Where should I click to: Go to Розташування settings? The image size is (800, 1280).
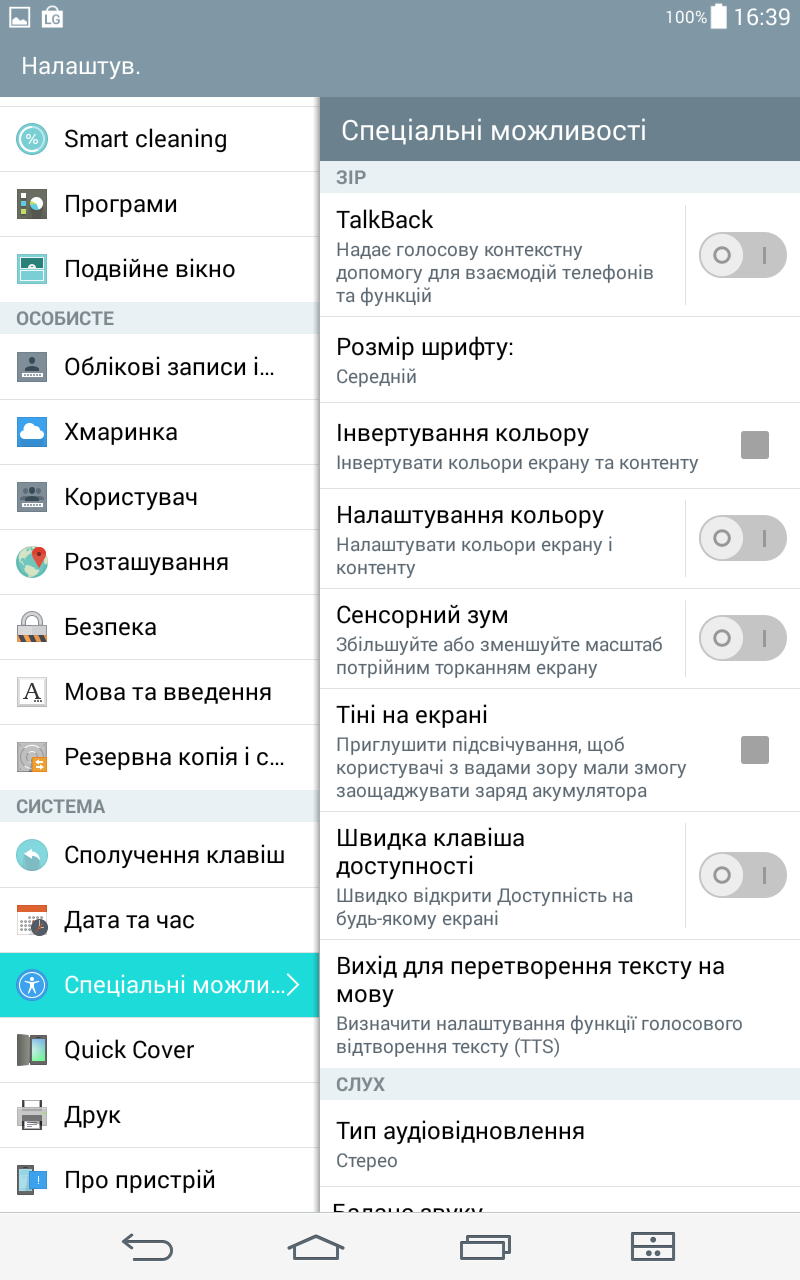(159, 562)
